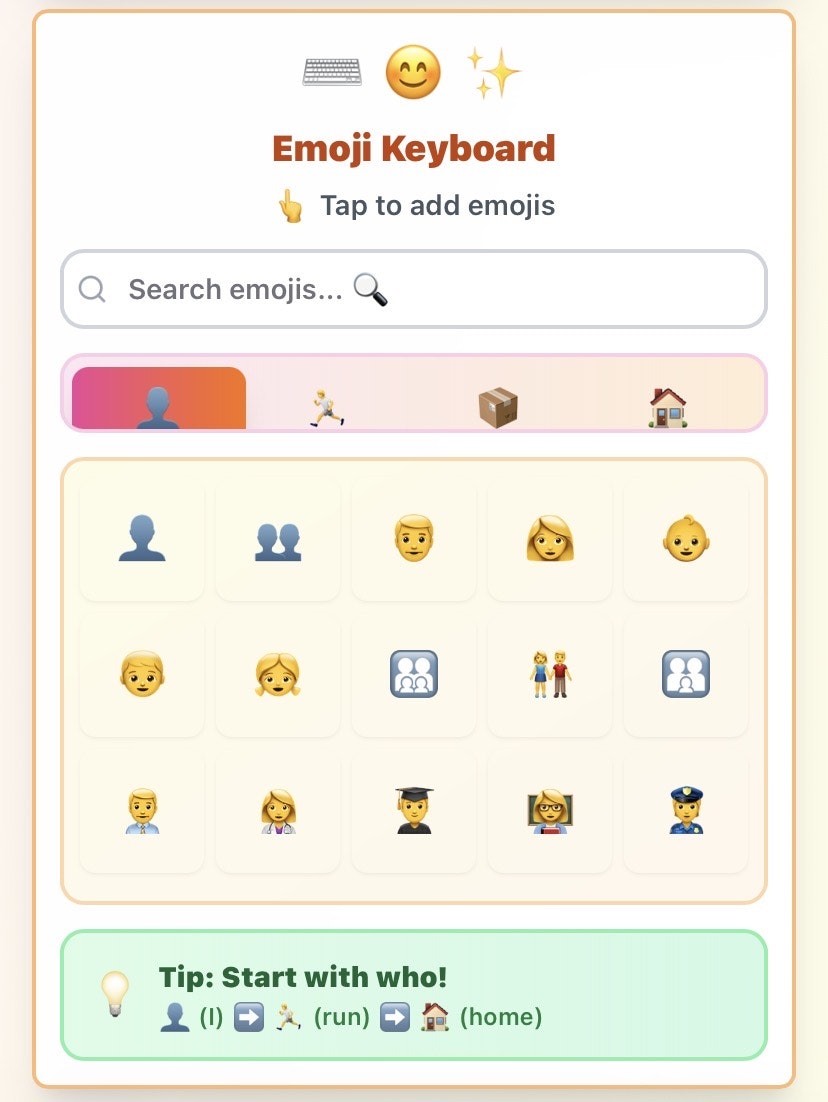The width and height of the screenshot is (828, 1102).
Task: Add the couple holding hands emoji
Action: (550, 676)
